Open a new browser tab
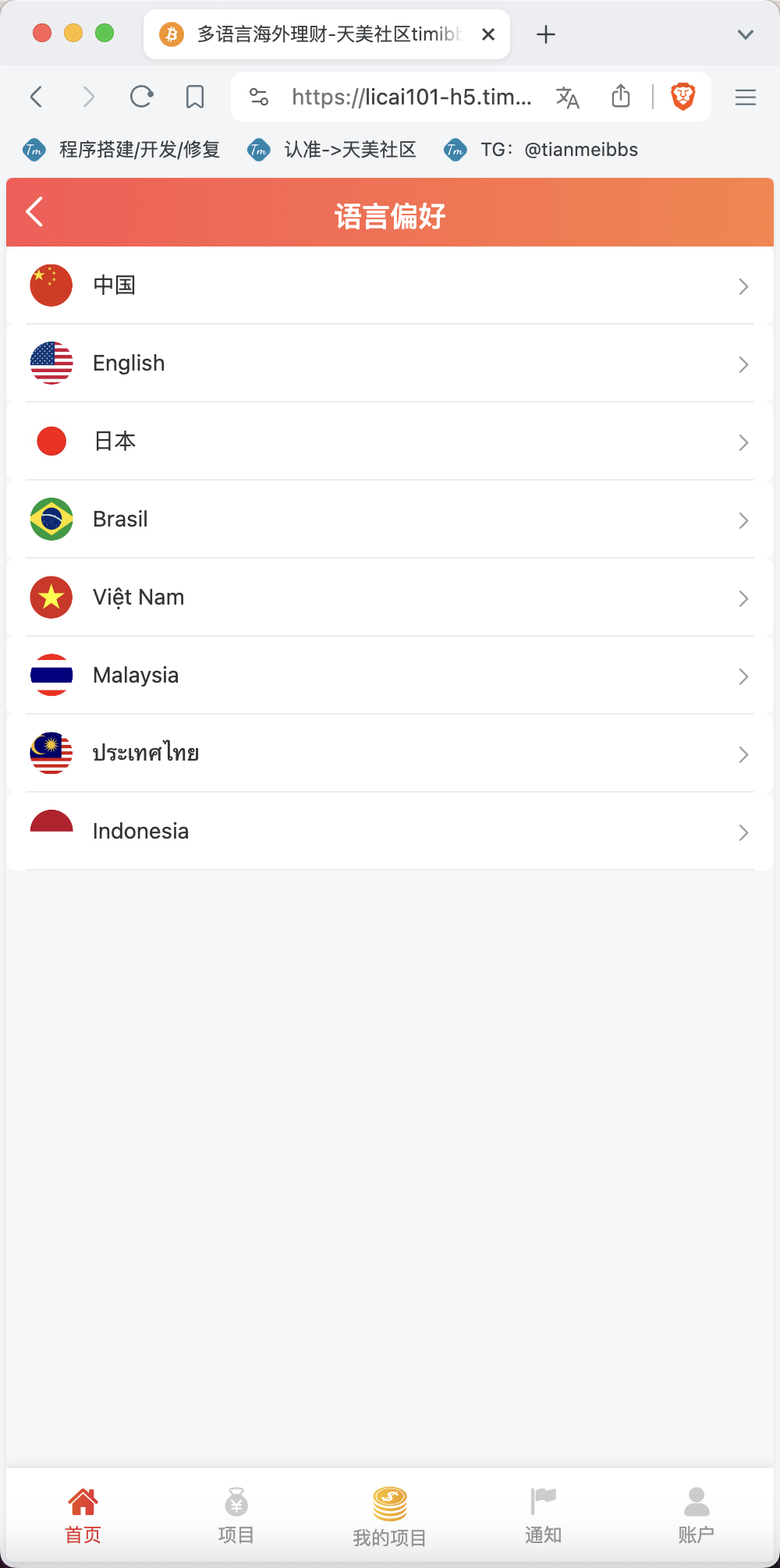Screen dimensions: 780x1568 click(x=546, y=34)
